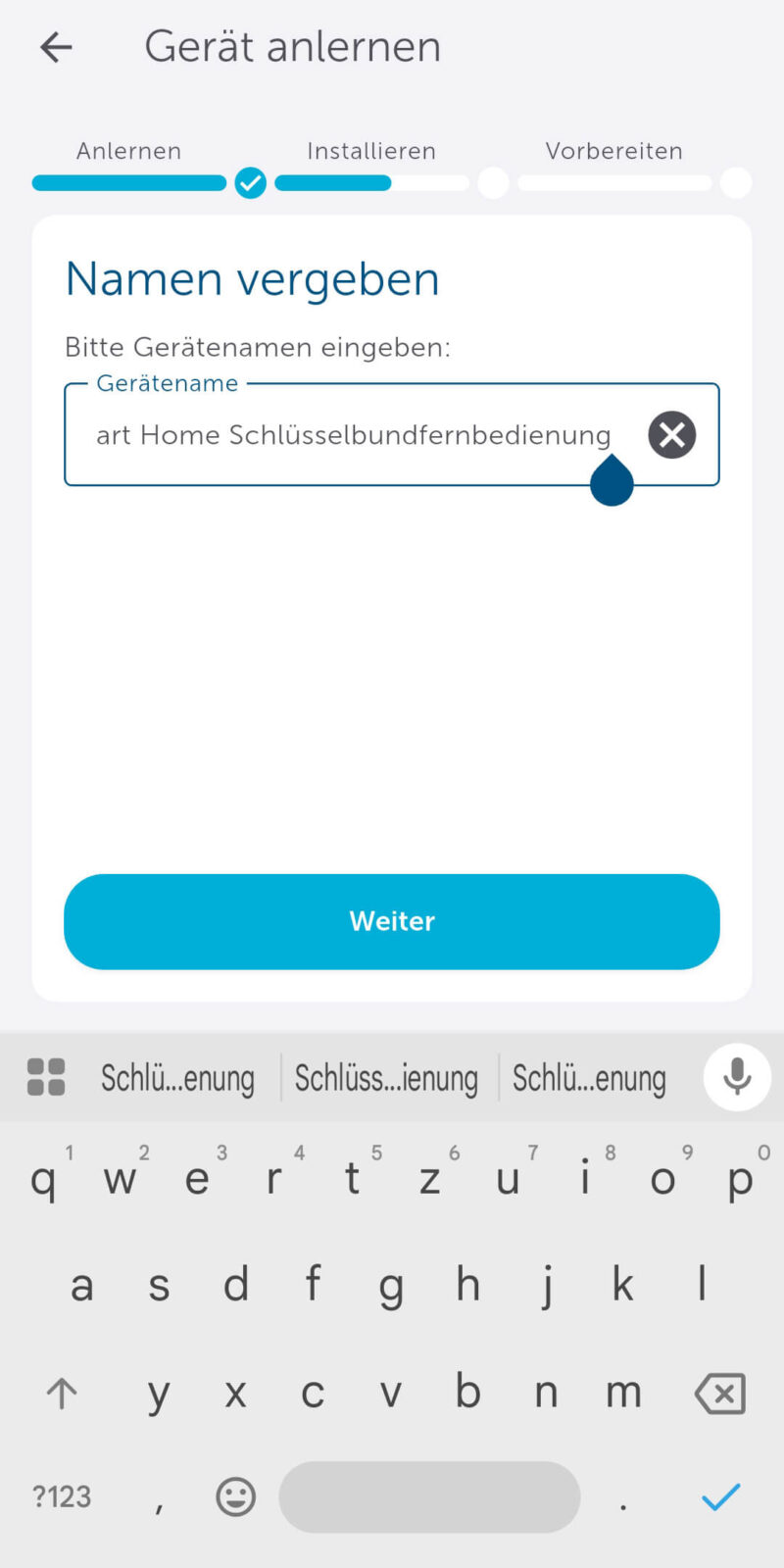Viewport: 784px width, 1568px height.
Task: Enable shift on the keyboard
Action: click(62, 1393)
